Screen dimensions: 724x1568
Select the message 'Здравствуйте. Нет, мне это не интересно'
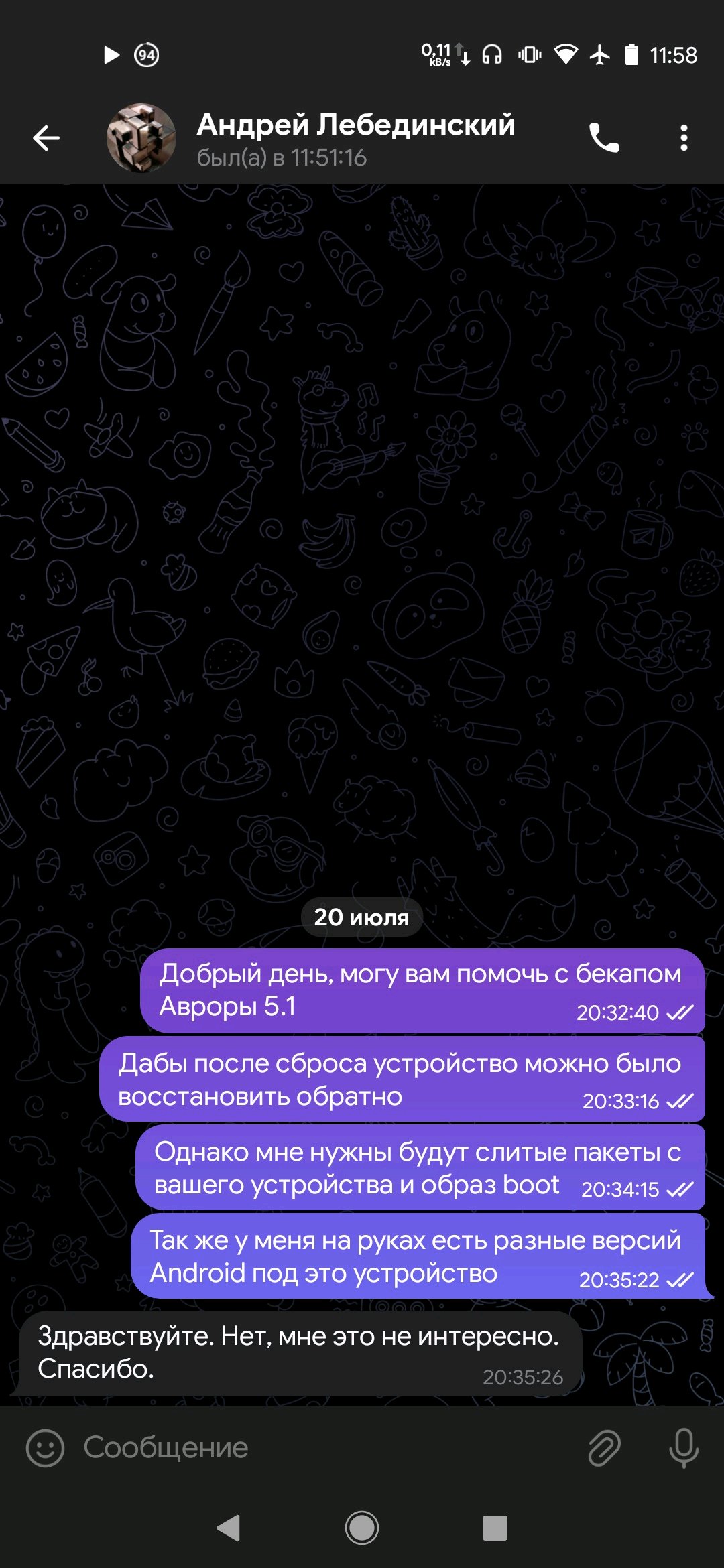[x=300, y=1354]
